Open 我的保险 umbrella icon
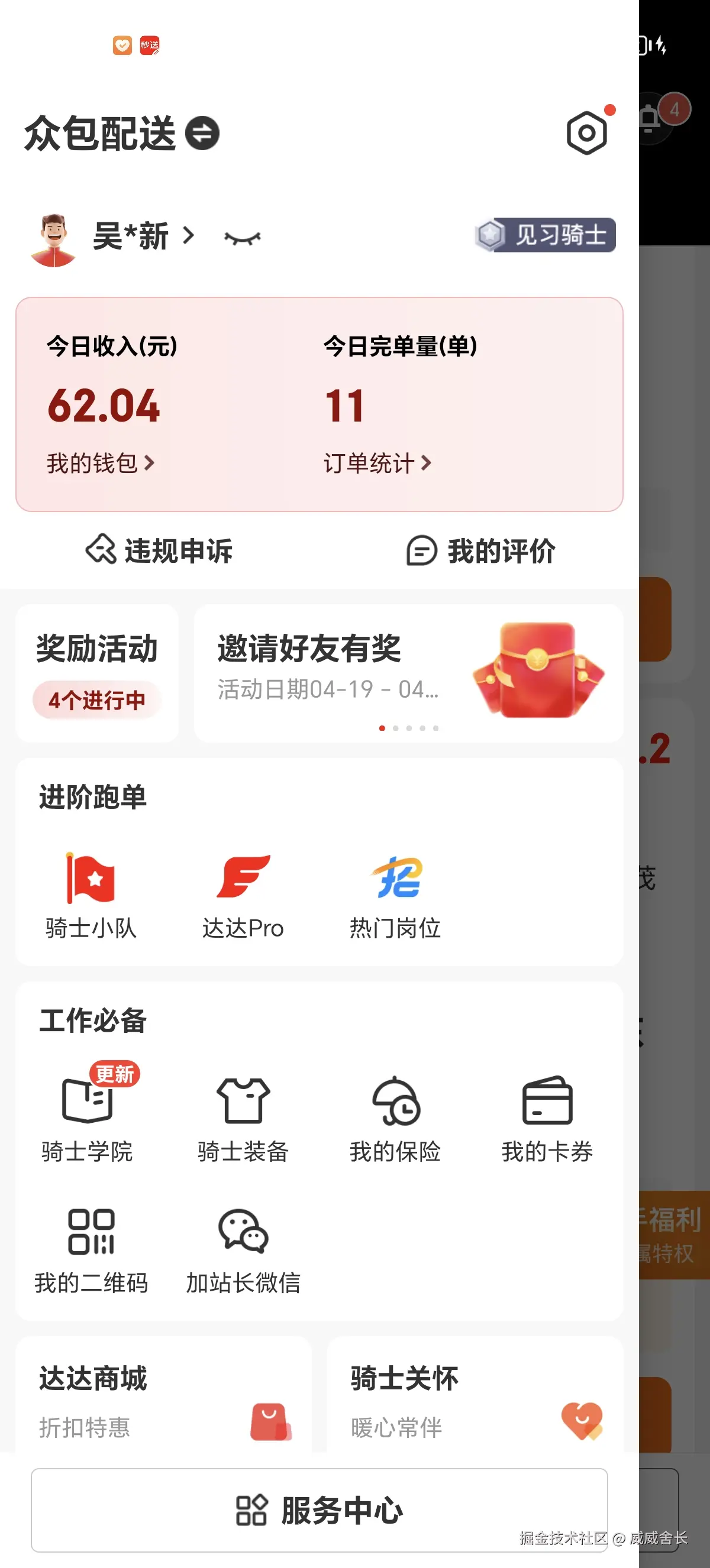 (x=395, y=1105)
